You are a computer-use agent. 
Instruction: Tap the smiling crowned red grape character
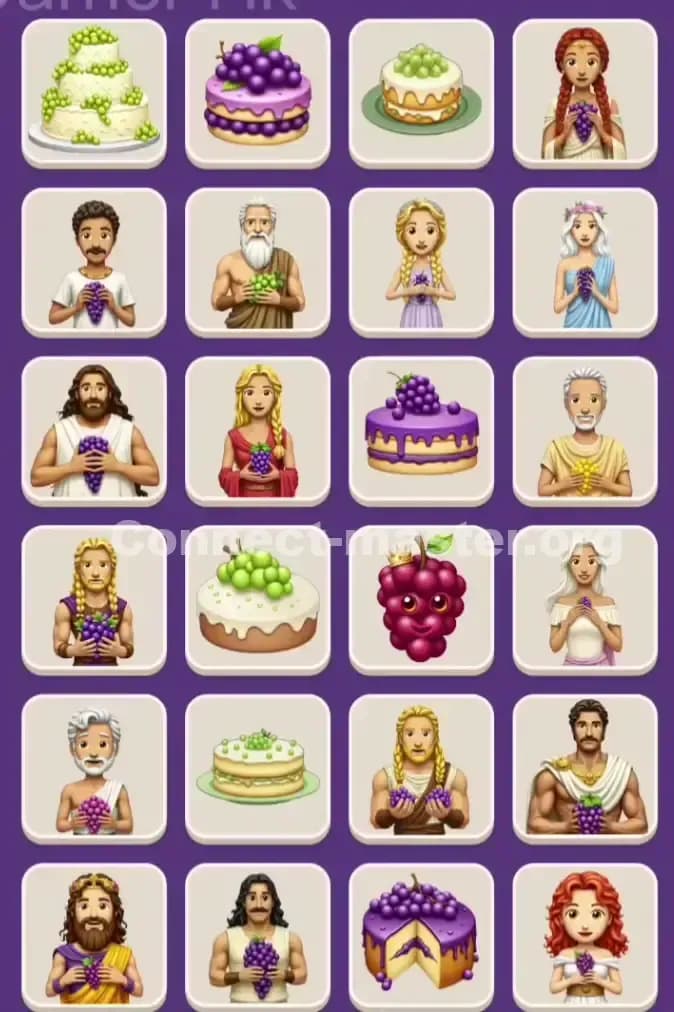[x=421, y=600]
